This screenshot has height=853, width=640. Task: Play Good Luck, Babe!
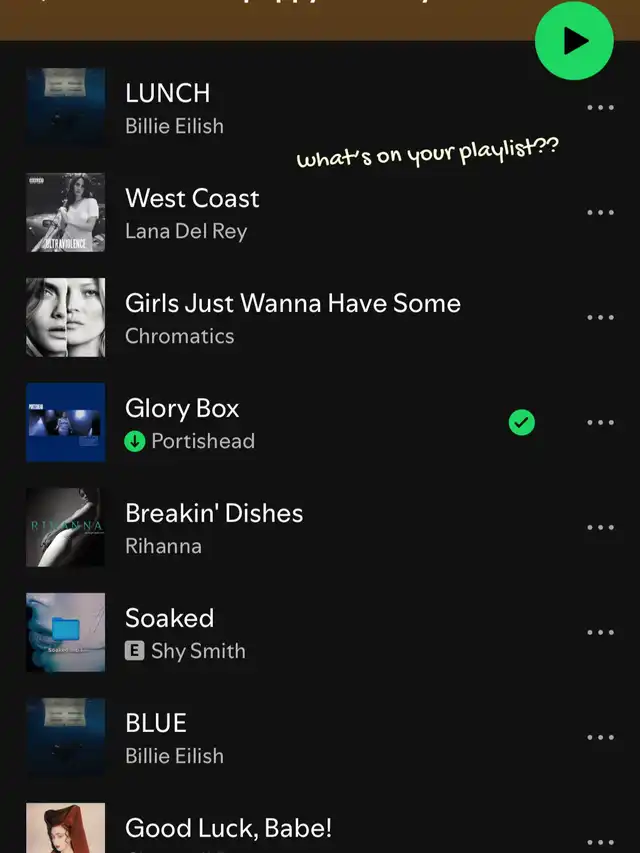(x=228, y=828)
